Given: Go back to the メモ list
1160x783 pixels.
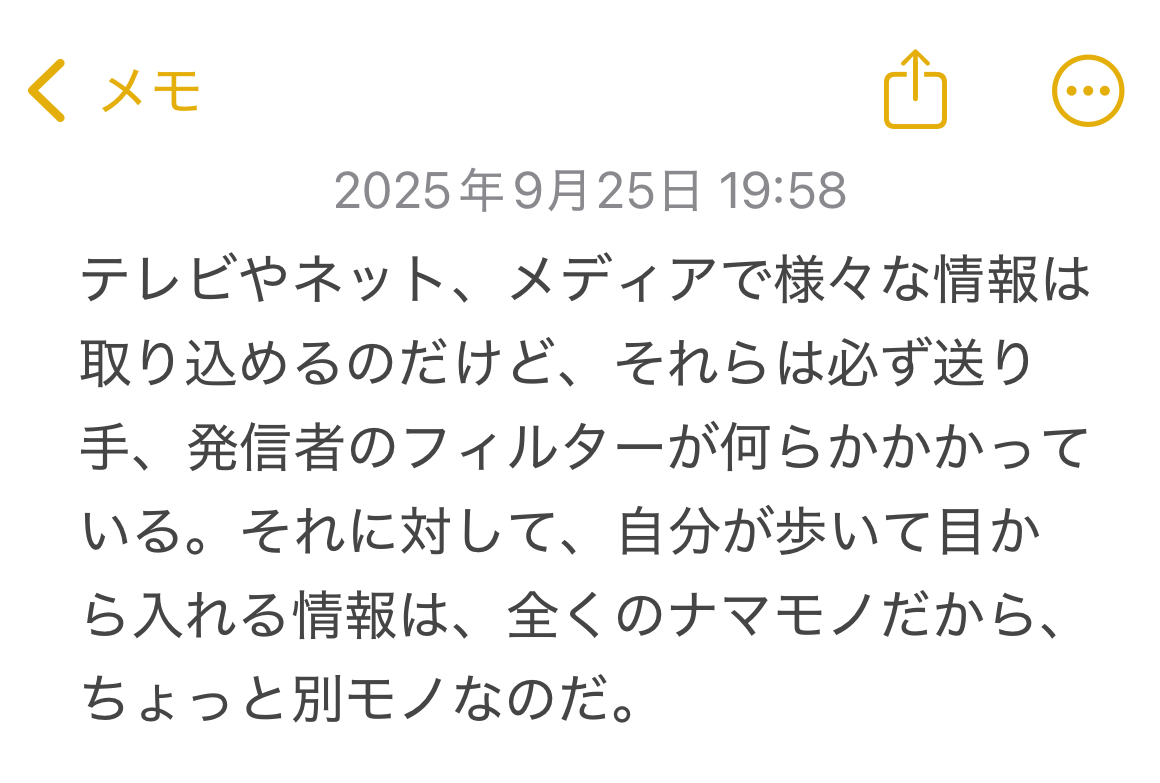Looking at the screenshot, I should [x=112, y=91].
